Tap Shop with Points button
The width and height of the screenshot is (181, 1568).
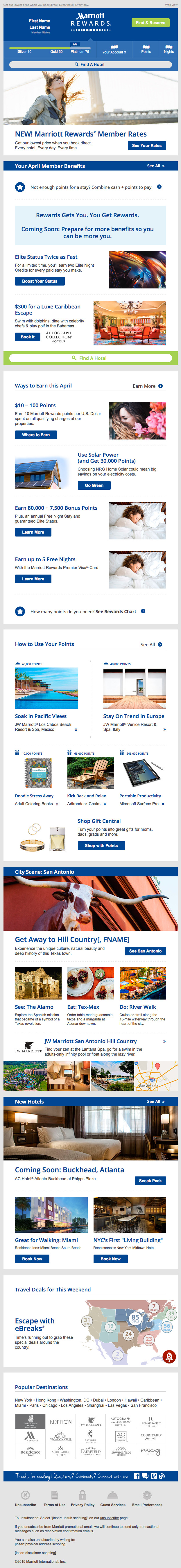click(x=101, y=845)
